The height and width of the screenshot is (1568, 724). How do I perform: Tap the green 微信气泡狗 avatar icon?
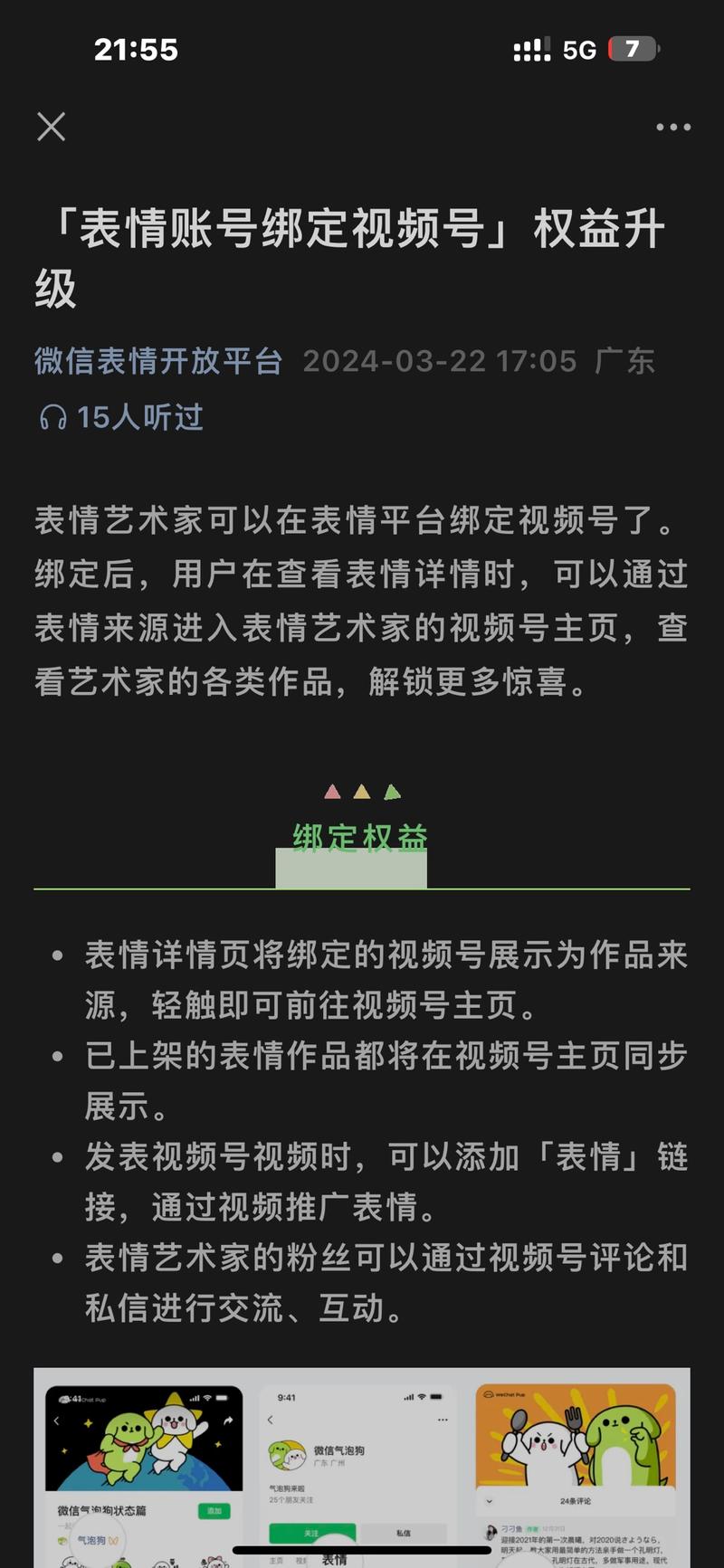288,1456
